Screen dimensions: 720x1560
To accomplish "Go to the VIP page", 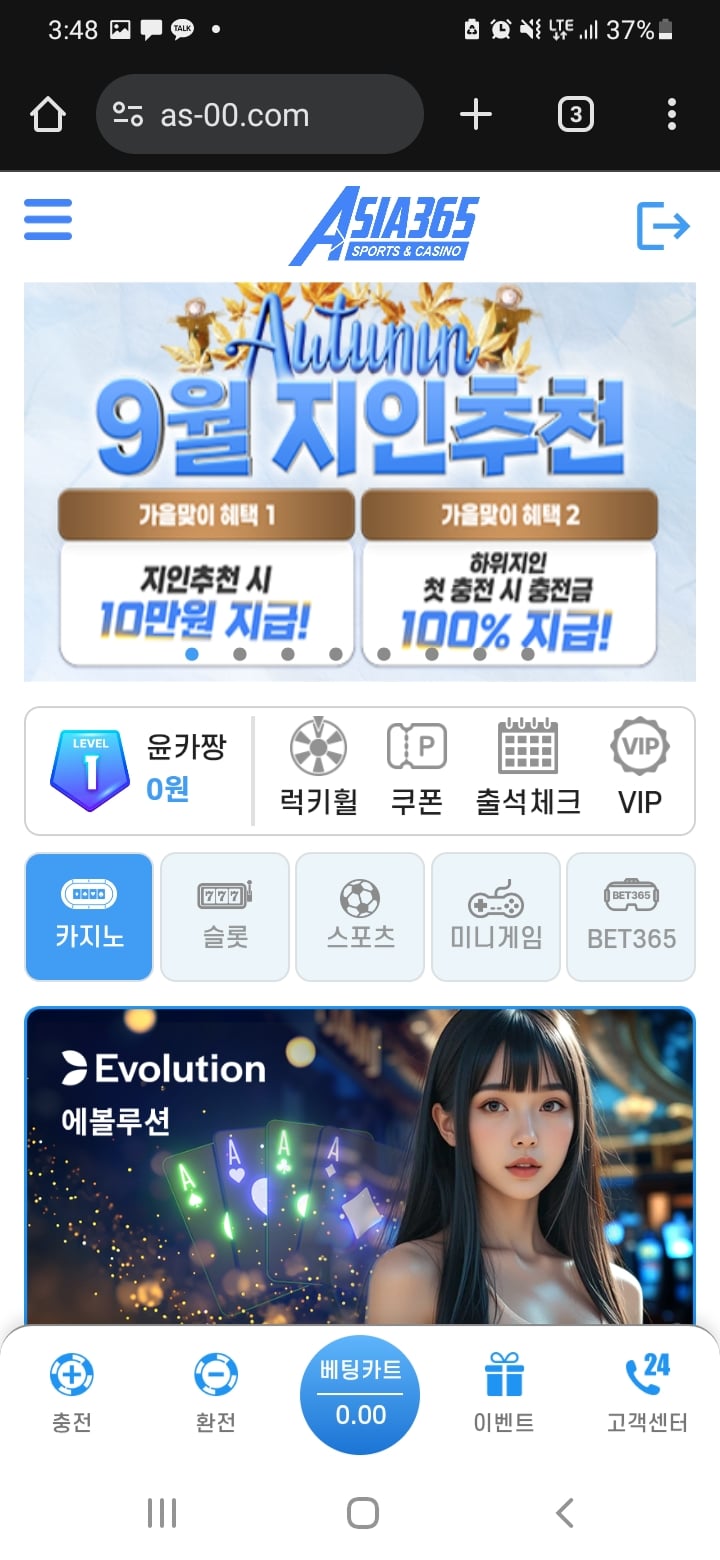I will tap(640, 768).
